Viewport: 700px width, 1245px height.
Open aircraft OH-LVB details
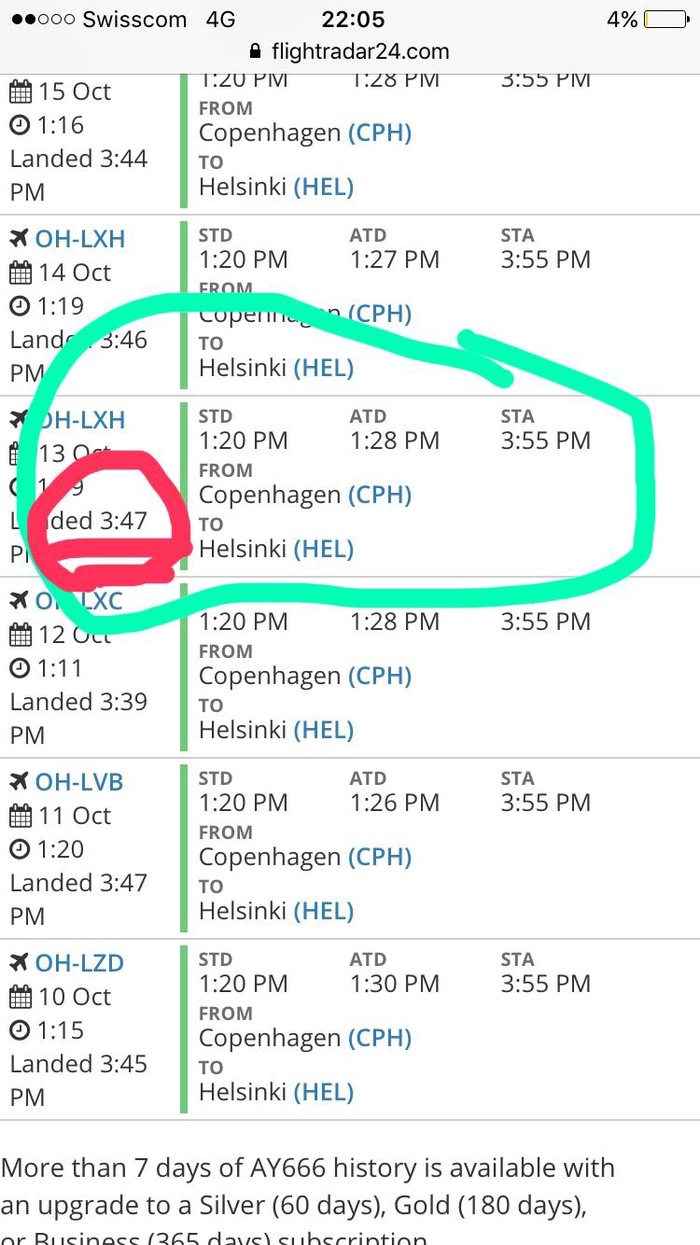pos(79,782)
